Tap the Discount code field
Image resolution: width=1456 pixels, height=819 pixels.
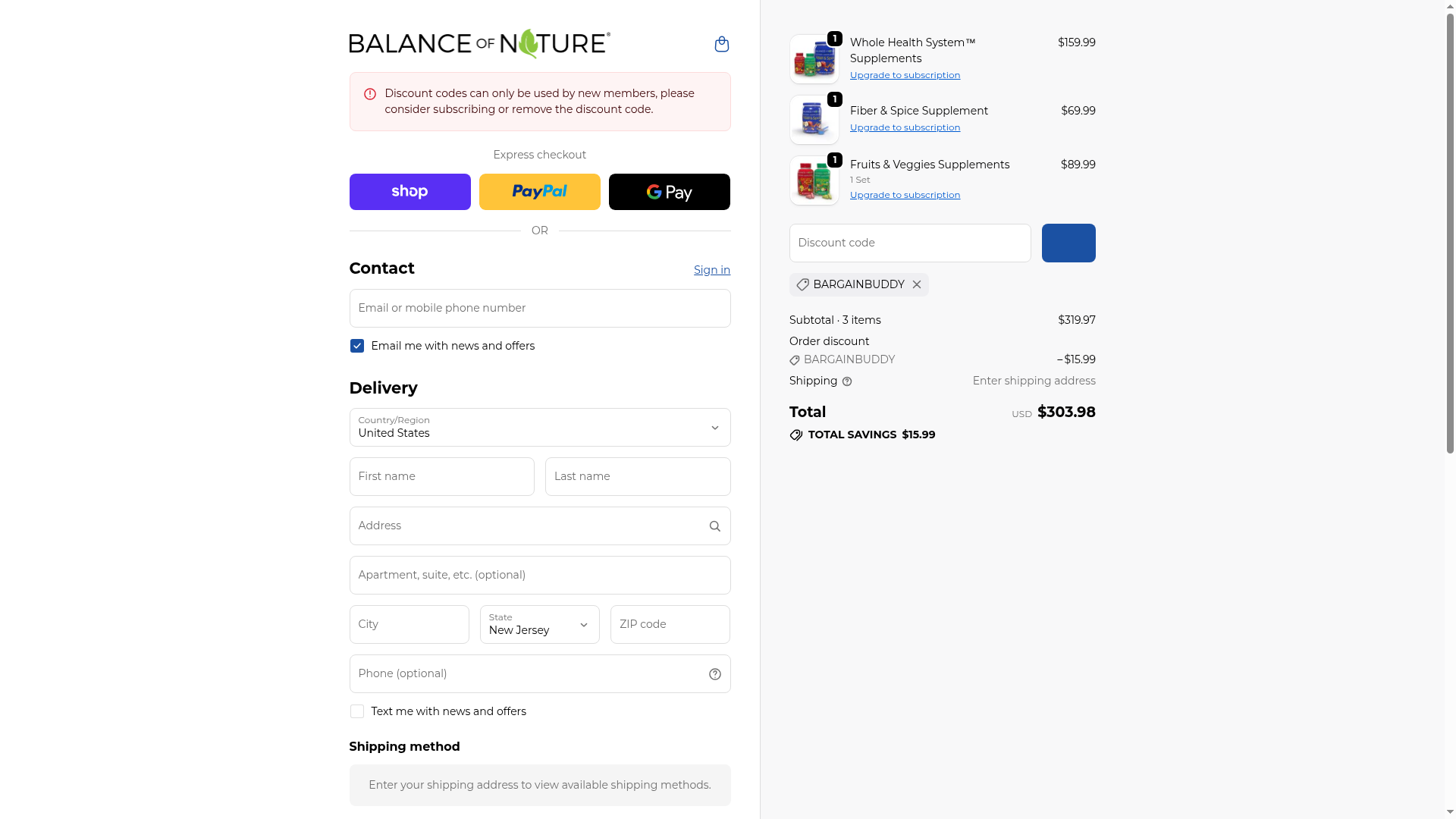(x=909, y=243)
